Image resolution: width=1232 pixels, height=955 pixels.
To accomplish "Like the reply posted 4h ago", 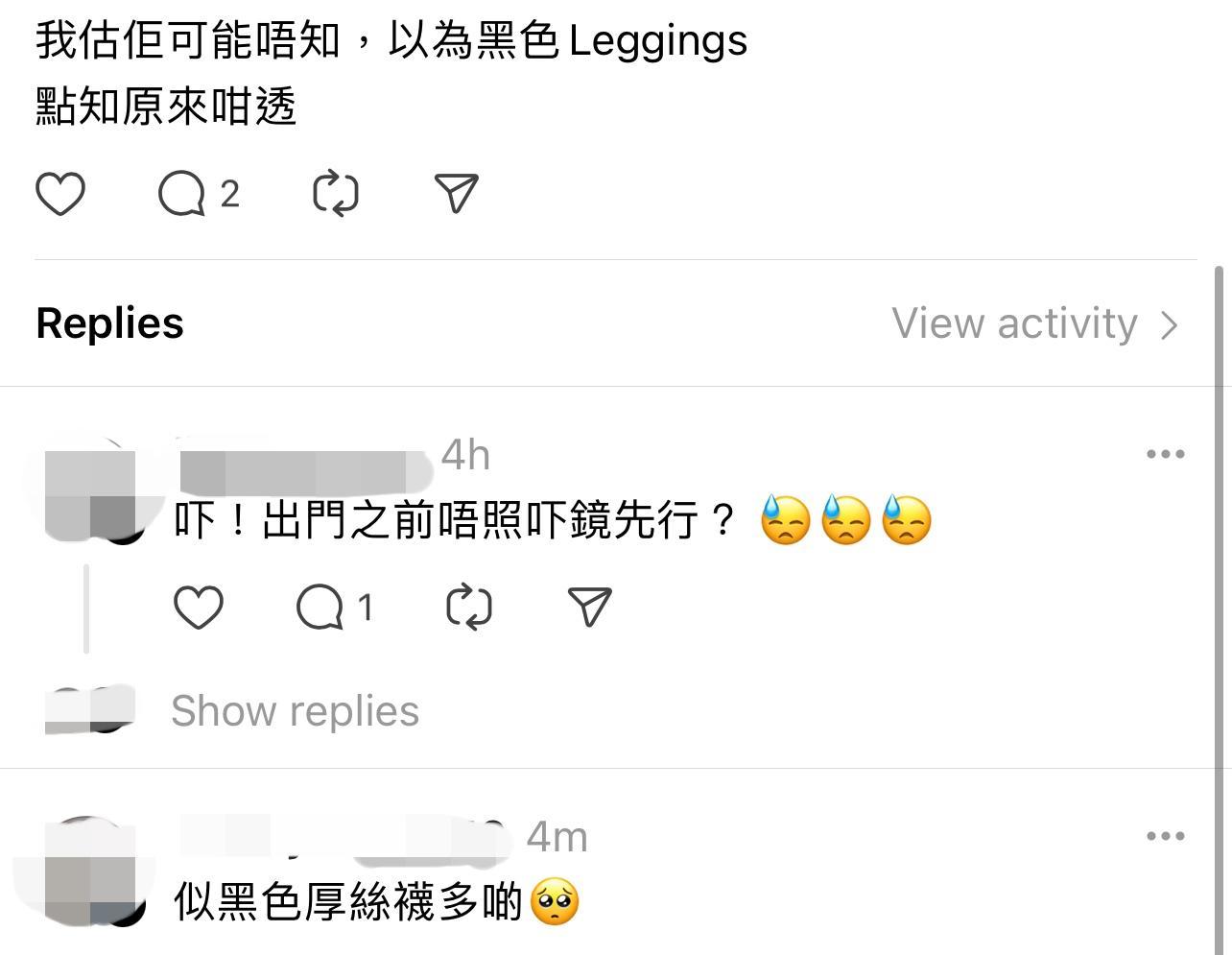I will pos(199,608).
